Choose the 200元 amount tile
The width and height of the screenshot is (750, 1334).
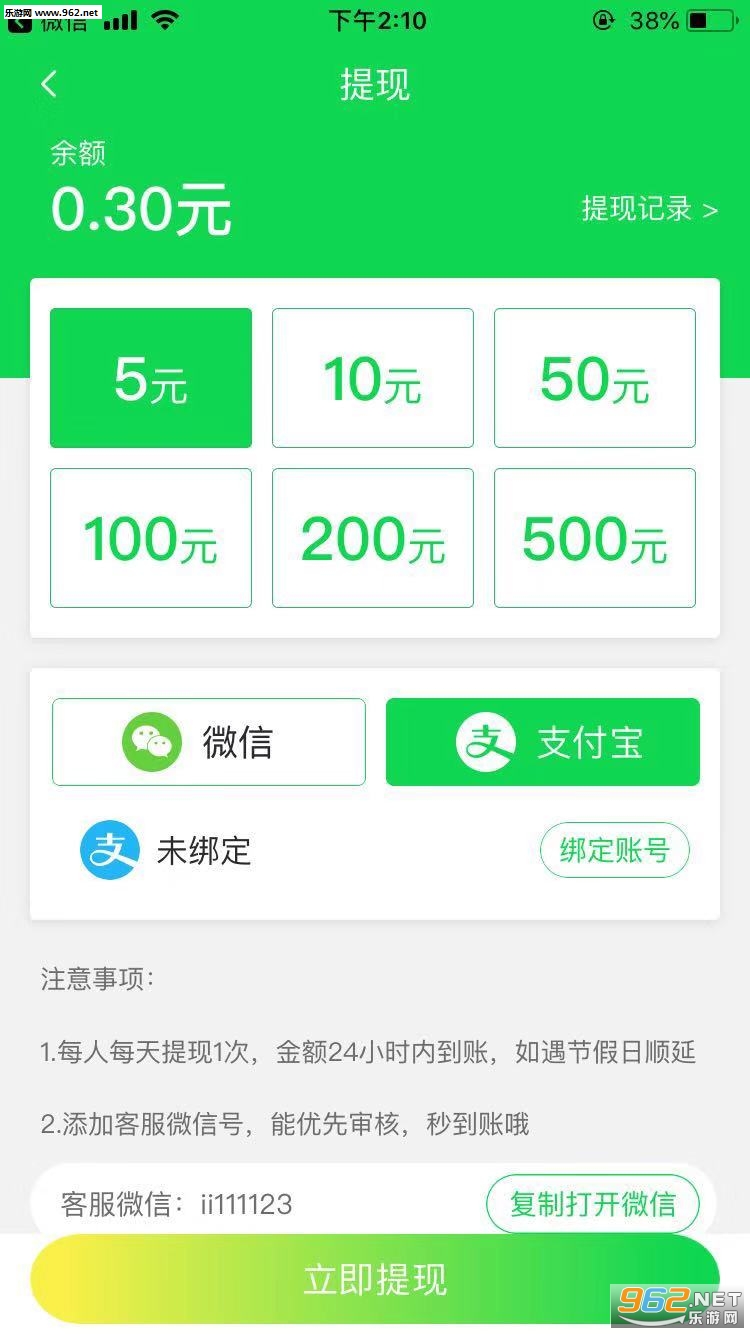373,538
